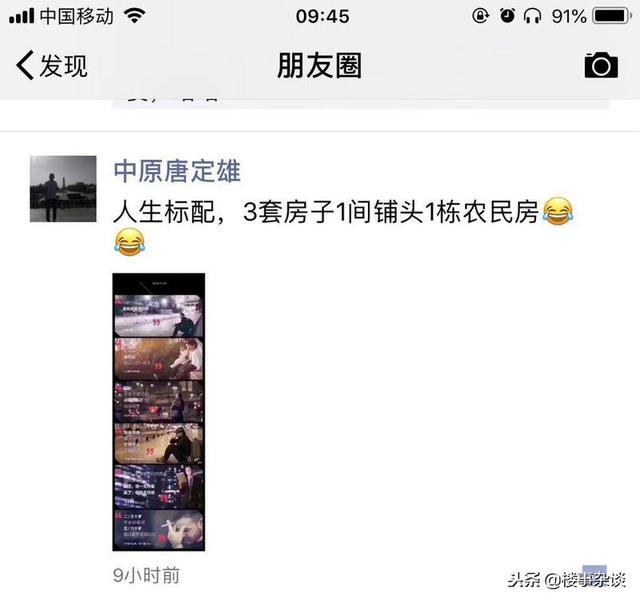Open the long image in the post
Screen dimensions: 640x602
[x=159, y=411]
